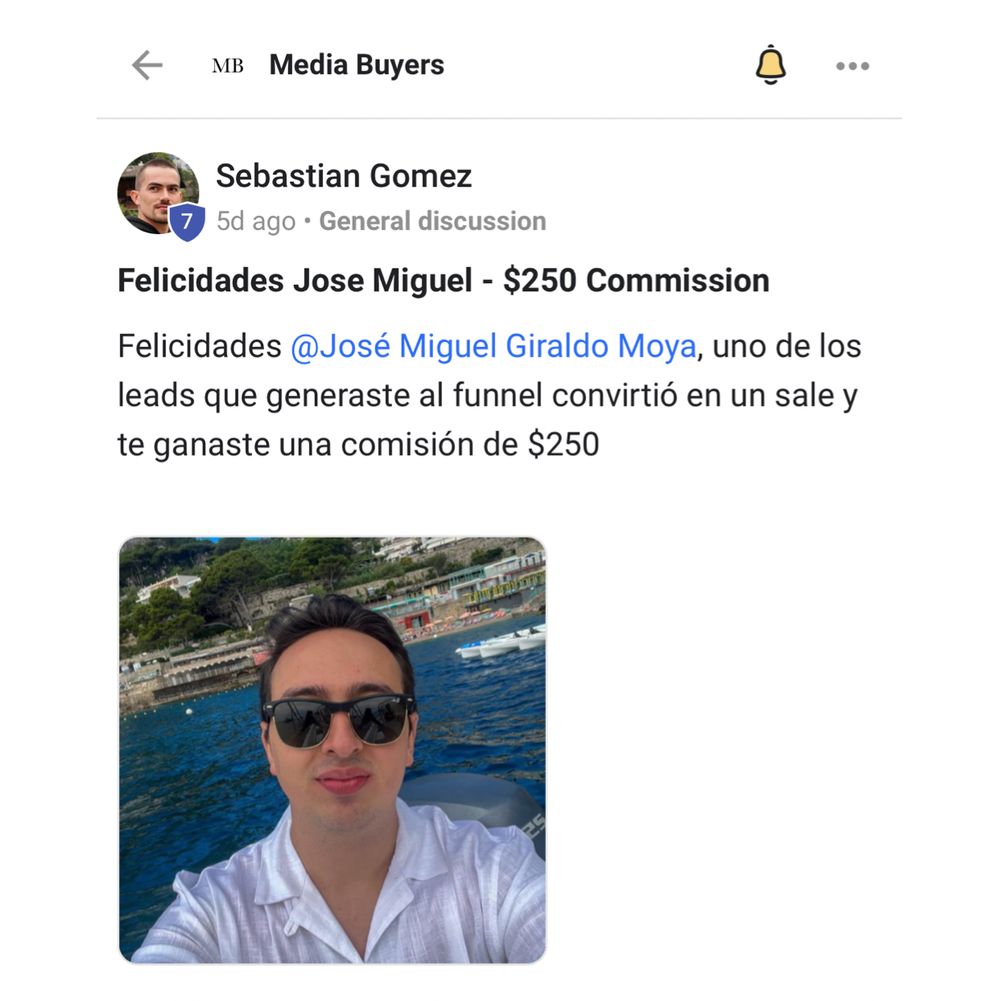Viewport: 1000px width, 1001px height.
Task: Open Sebastian Gomez's profile name
Action: pyautogui.click(x=343, y=177)
